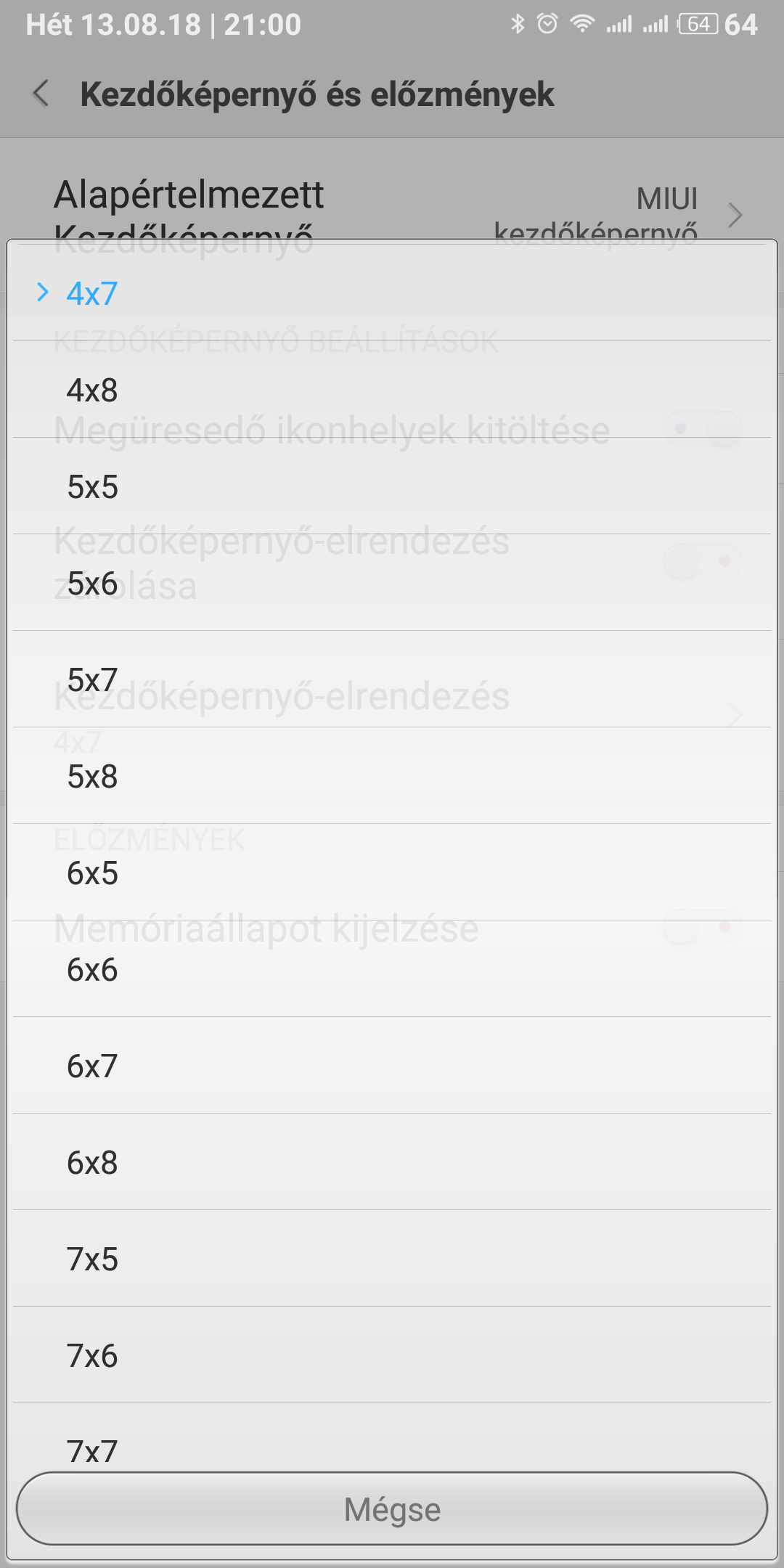Choose the 6x6 layout
The height and width of the screenshot is (1568, 784).
pos(392,969)
